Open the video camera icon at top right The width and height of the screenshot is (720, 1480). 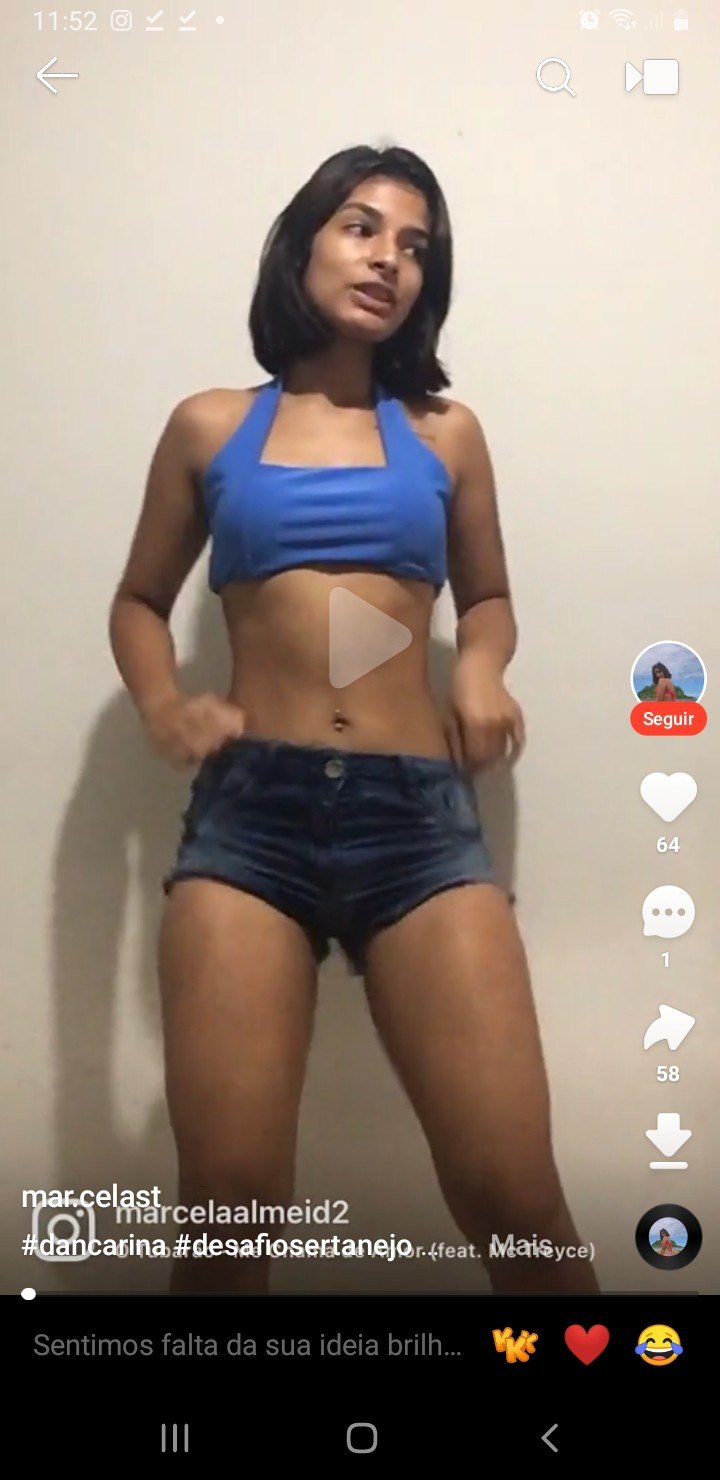click(652, 77)
